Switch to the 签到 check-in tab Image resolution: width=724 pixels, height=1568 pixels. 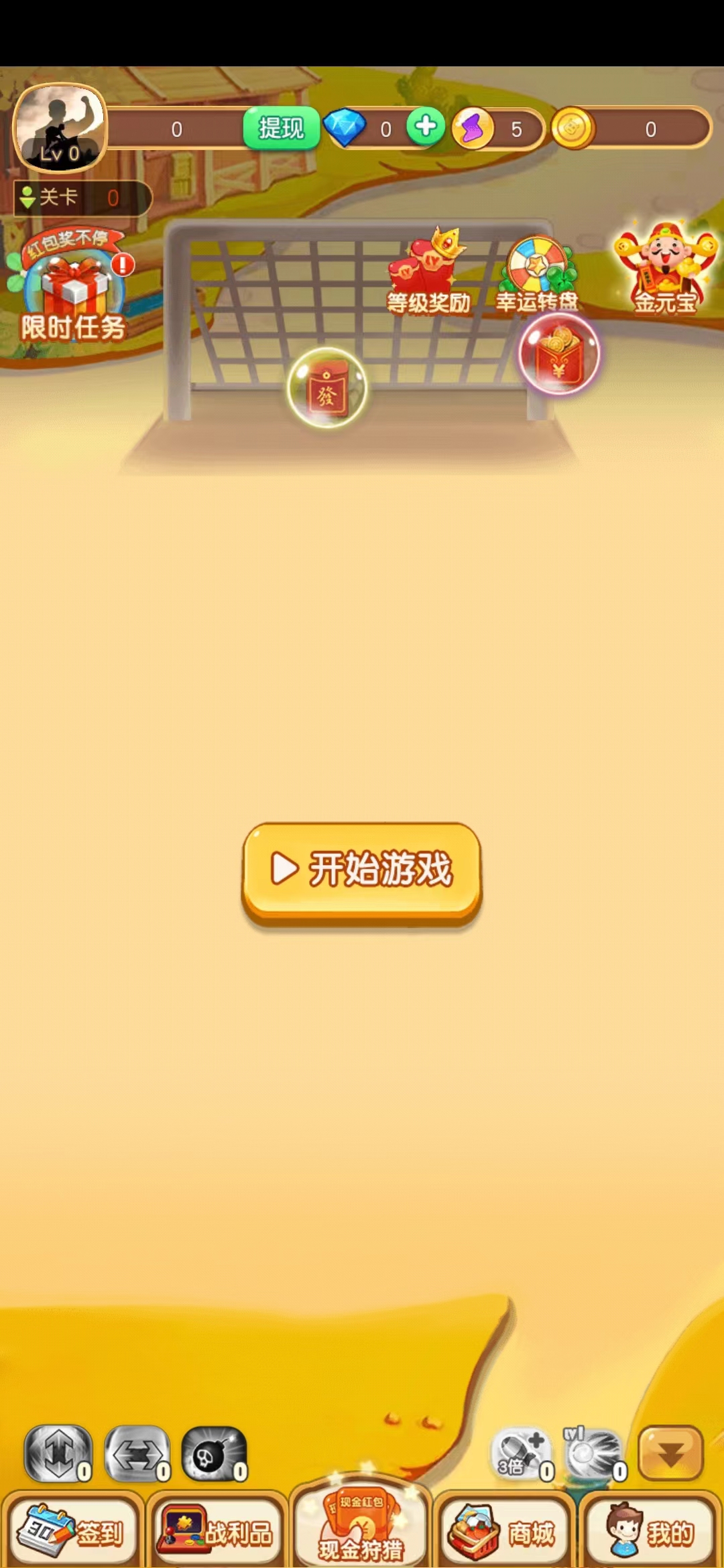click(x=72, y=1531)
